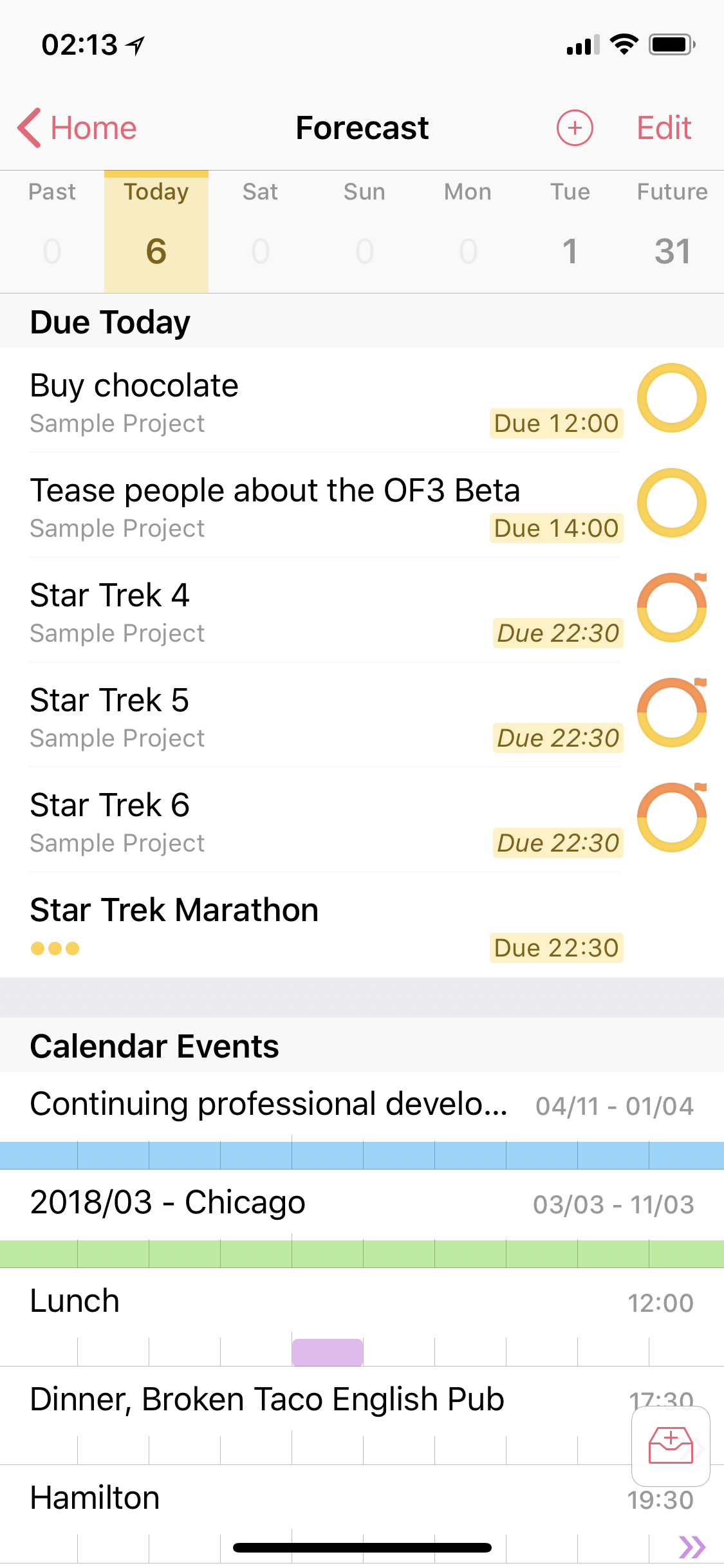Viewport: 724px width, 1568px height.
Task: Tap the Edit button
Action: coord(664,127)
